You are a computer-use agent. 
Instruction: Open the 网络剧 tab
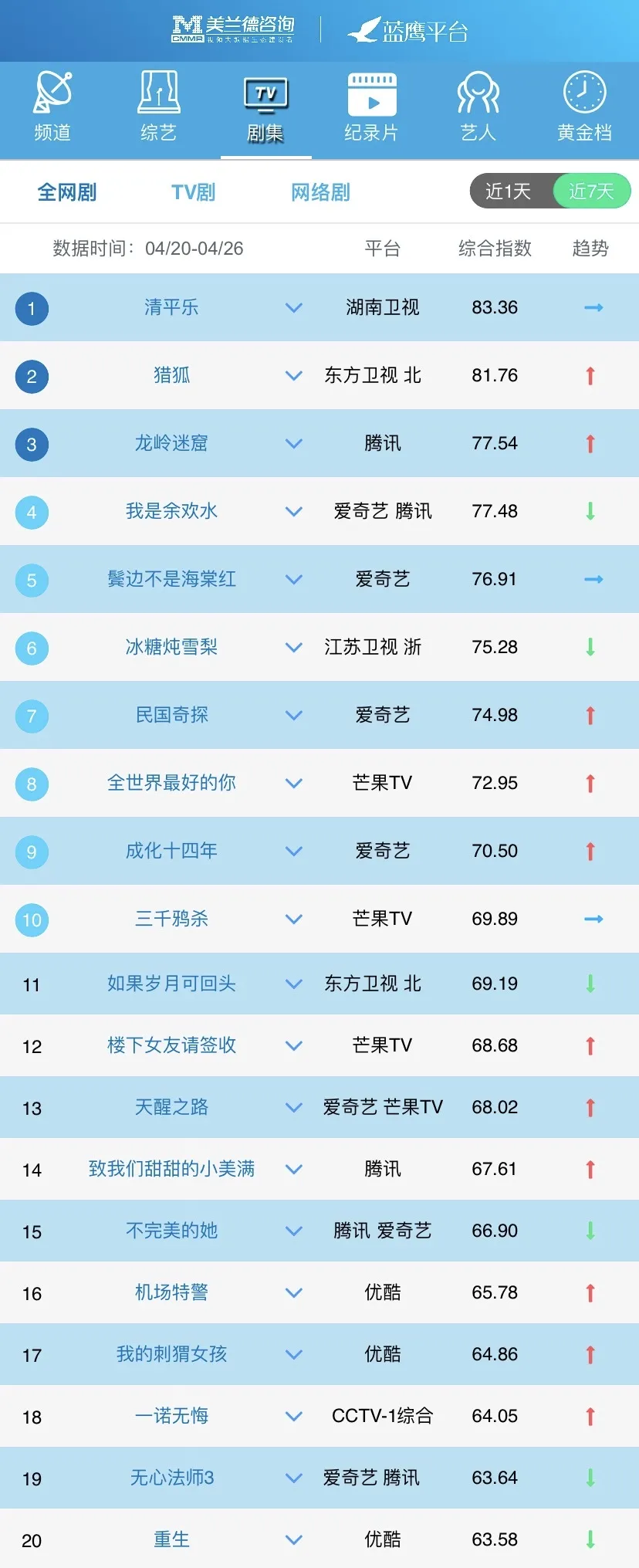[319, 191]
